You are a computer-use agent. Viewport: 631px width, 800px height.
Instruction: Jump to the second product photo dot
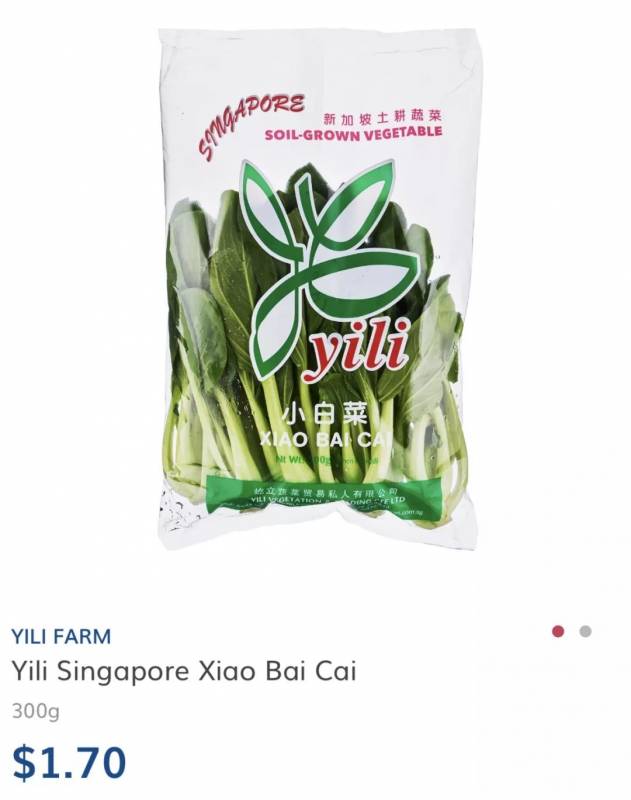click(586, 631)
